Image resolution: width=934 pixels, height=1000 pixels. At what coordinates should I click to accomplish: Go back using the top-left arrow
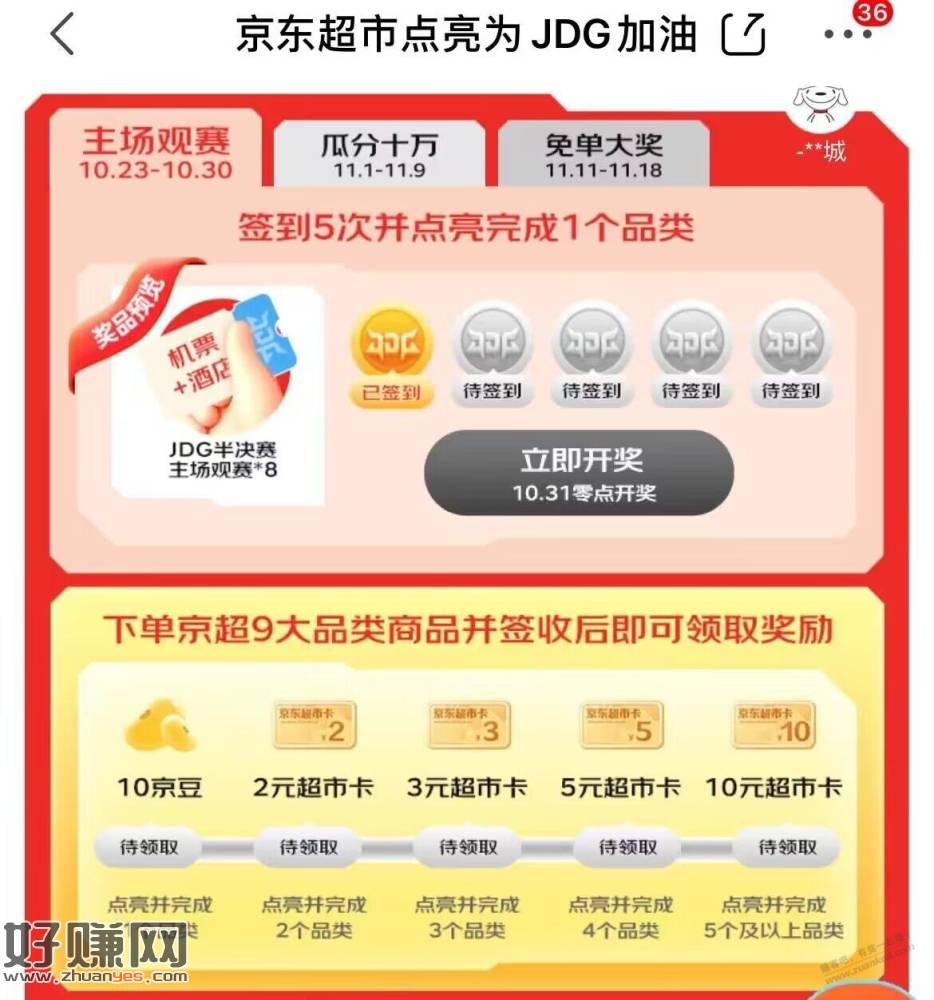[x=62, y=34]
